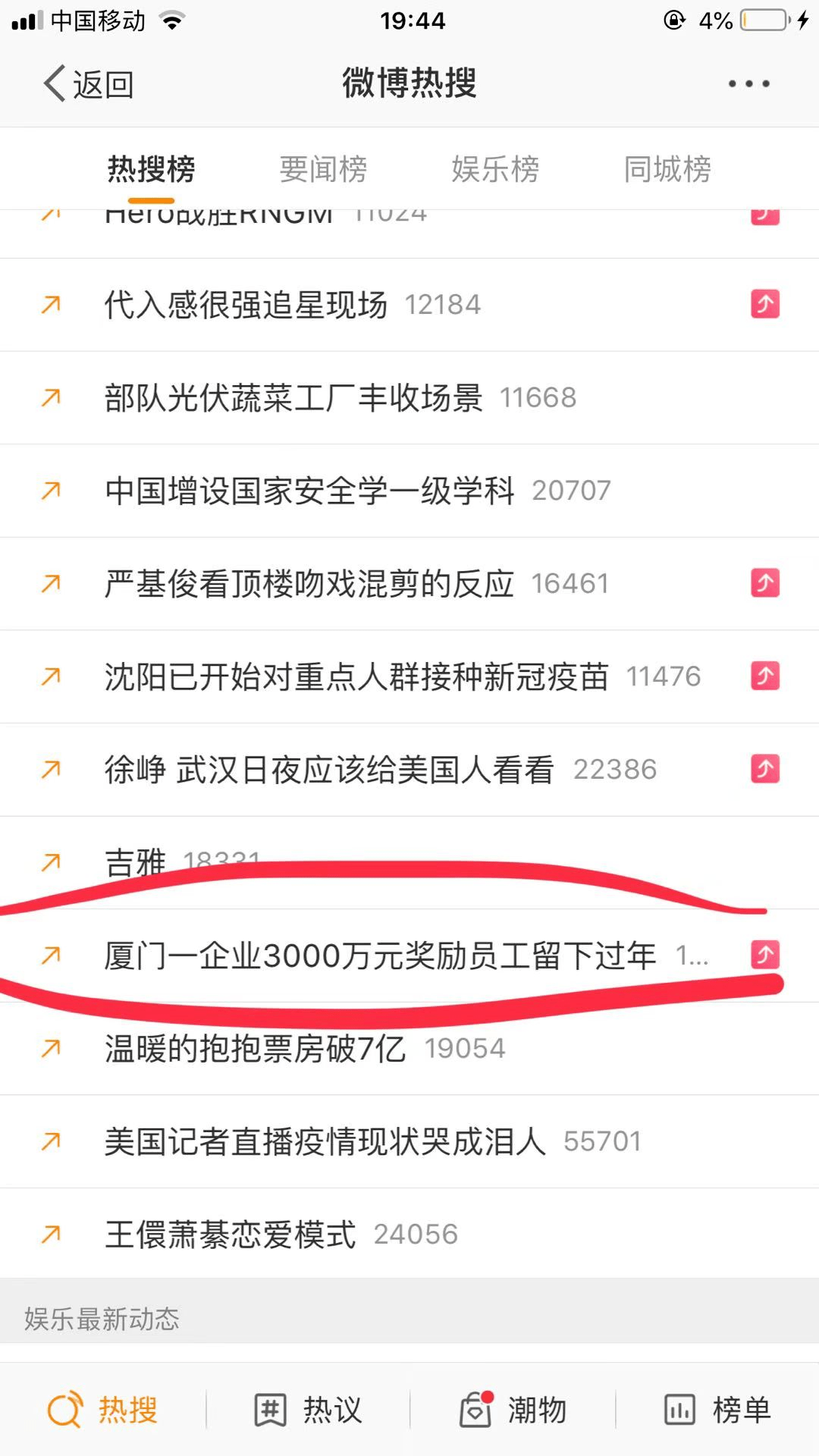This screenshot has width=819, height=1456.
Task: Switch to the 要闻榜 tab
Action: [x=323, y=169]
